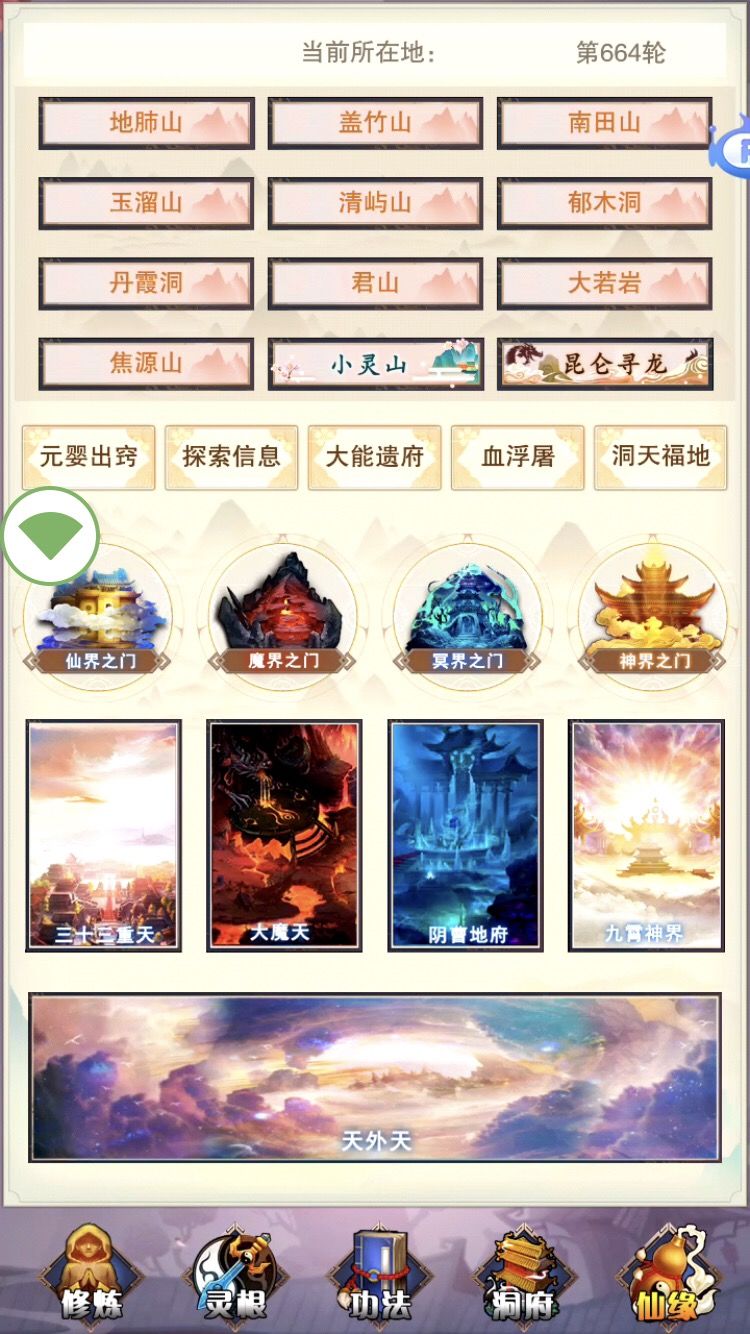Choose the 丹霞洞 location
This screenshot has width=750, height=1334.
click(x=146, y=283)
